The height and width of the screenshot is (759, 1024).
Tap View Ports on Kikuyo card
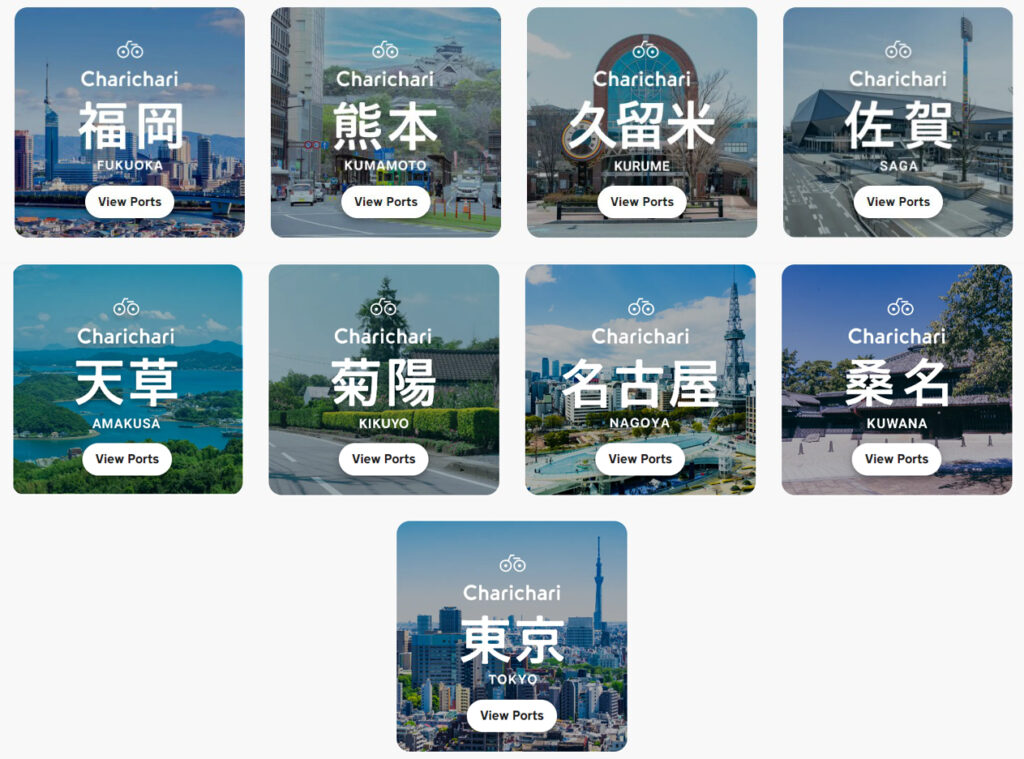tap(383, 459)
